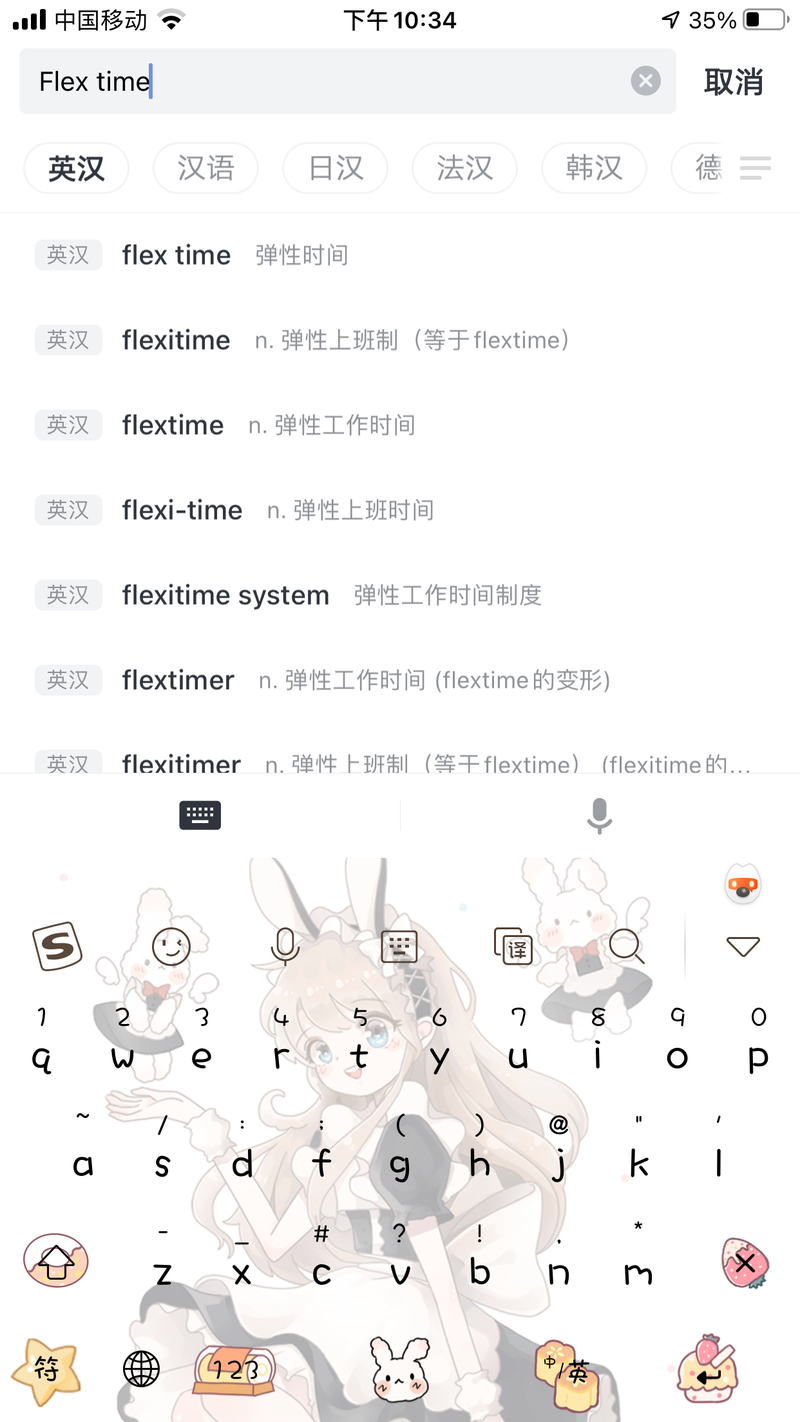Tap the keyboard input mode icon
Image resolution: width=800 pixels, height=1422 pixels.
[x=200, y=816]
